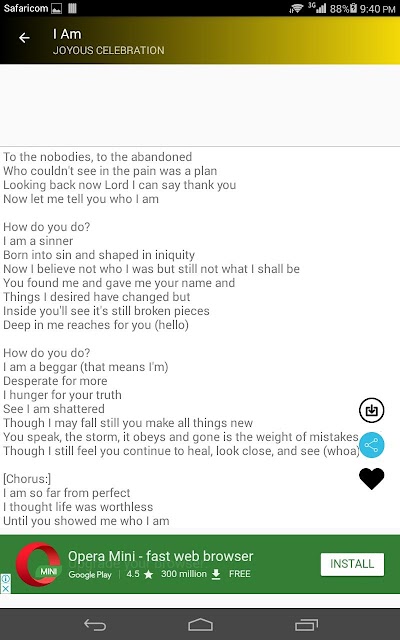Download the lyrics with the download icon
The height and width of the screenshot is (640, 400).
pyautogui.click(x=371, y=410)
